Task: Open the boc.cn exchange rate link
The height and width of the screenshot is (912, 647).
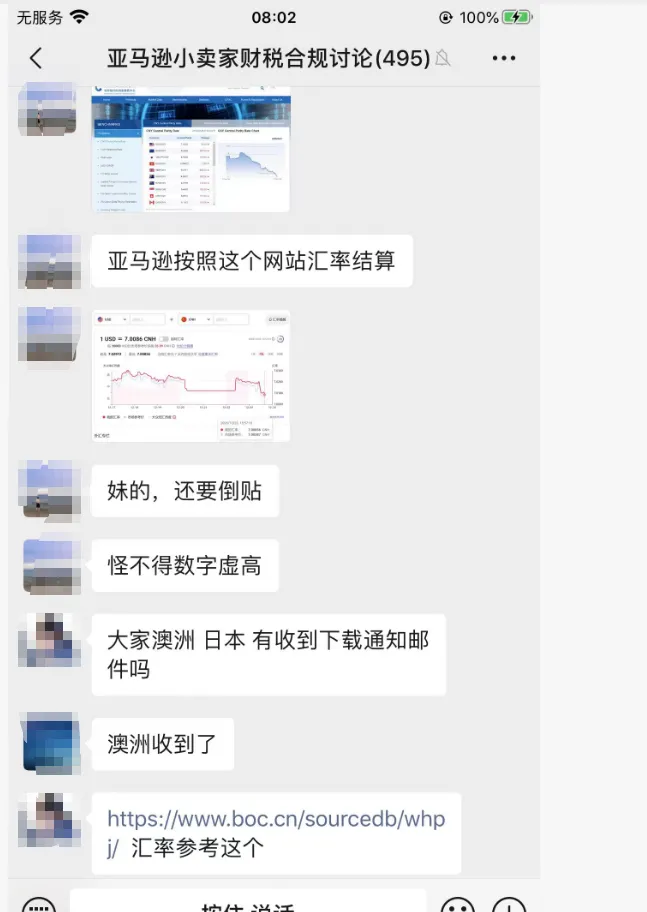Action: [275, 821]
